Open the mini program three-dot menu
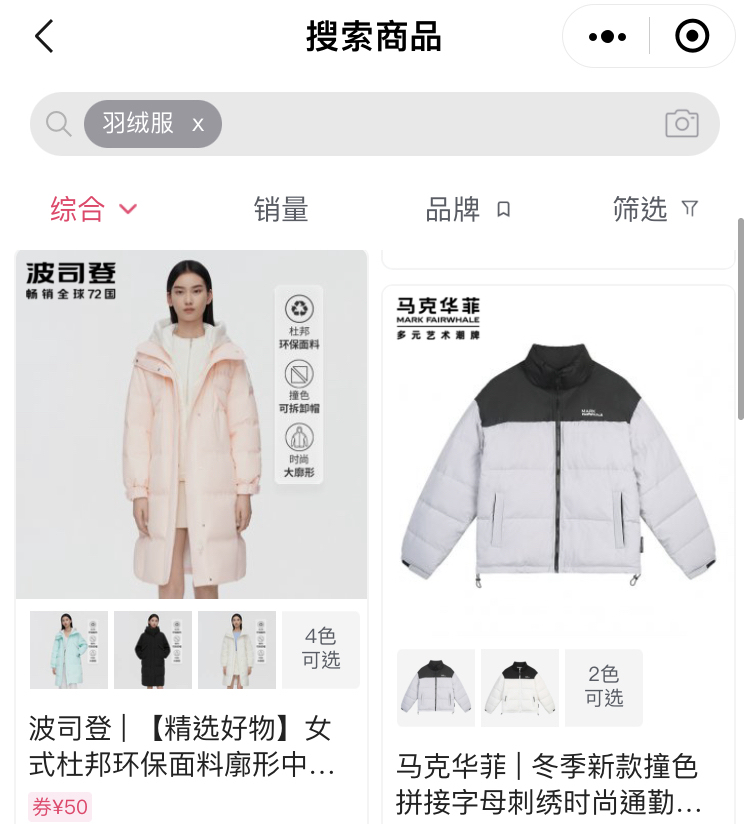 607,37
